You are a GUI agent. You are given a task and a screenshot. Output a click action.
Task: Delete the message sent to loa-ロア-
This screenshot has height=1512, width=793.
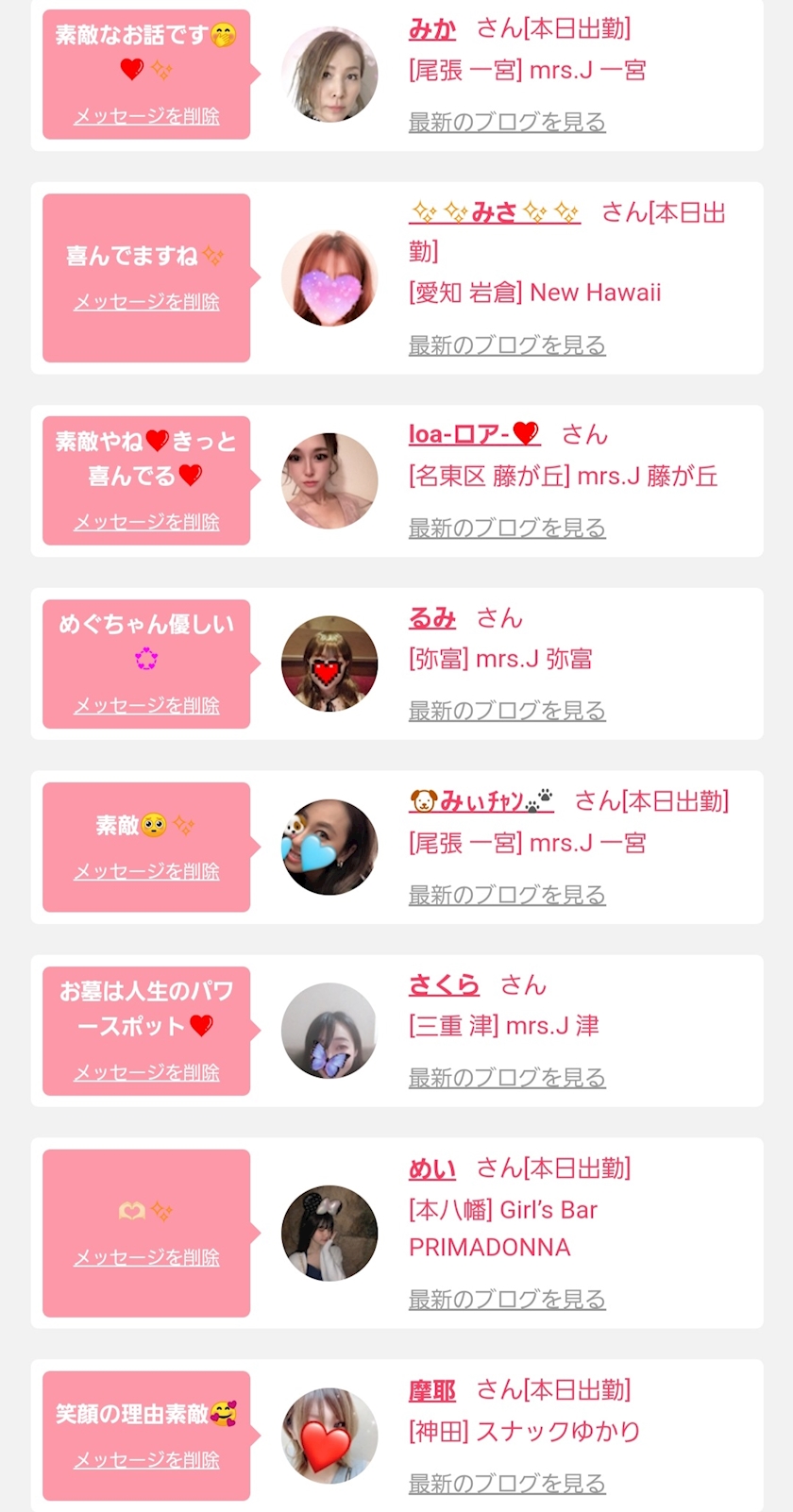pos(146,522)
